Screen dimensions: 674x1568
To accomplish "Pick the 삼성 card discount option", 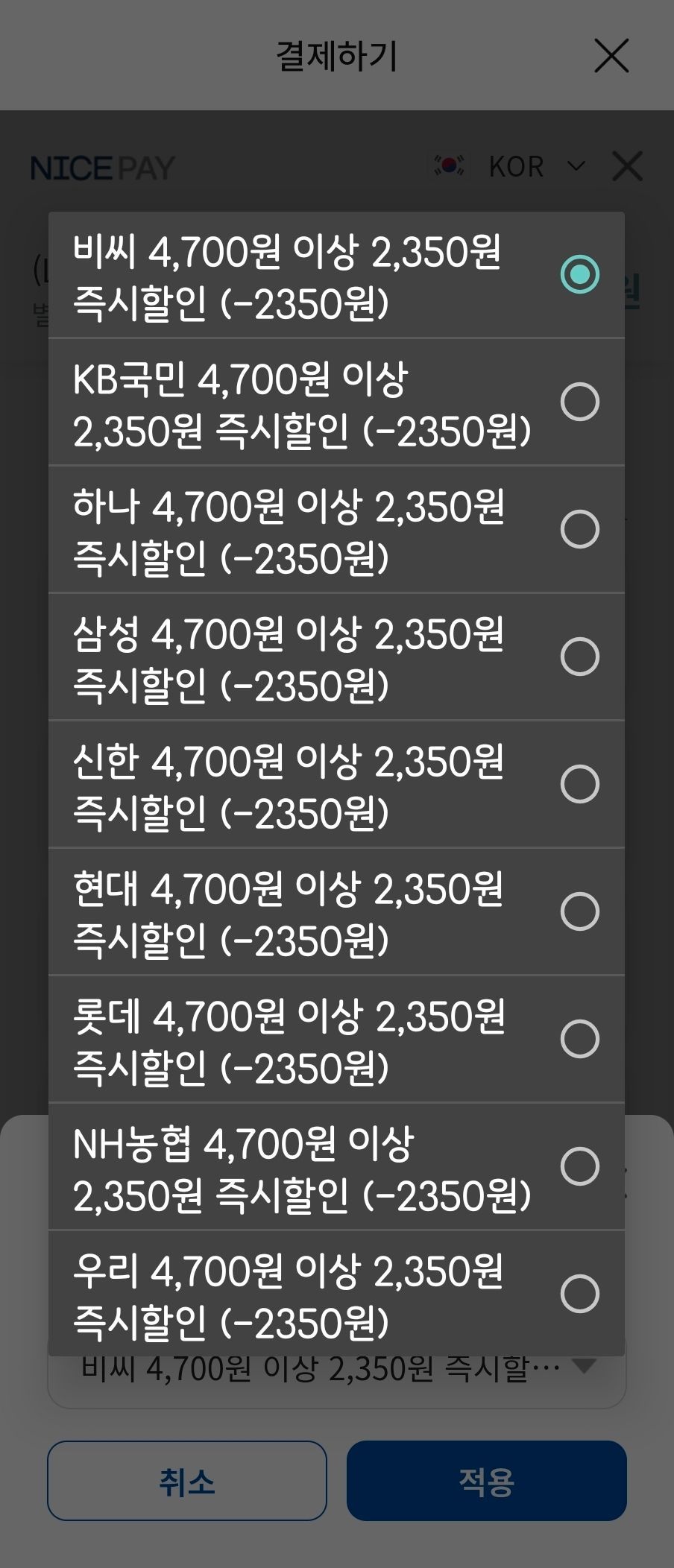I will tap(336, 657).
